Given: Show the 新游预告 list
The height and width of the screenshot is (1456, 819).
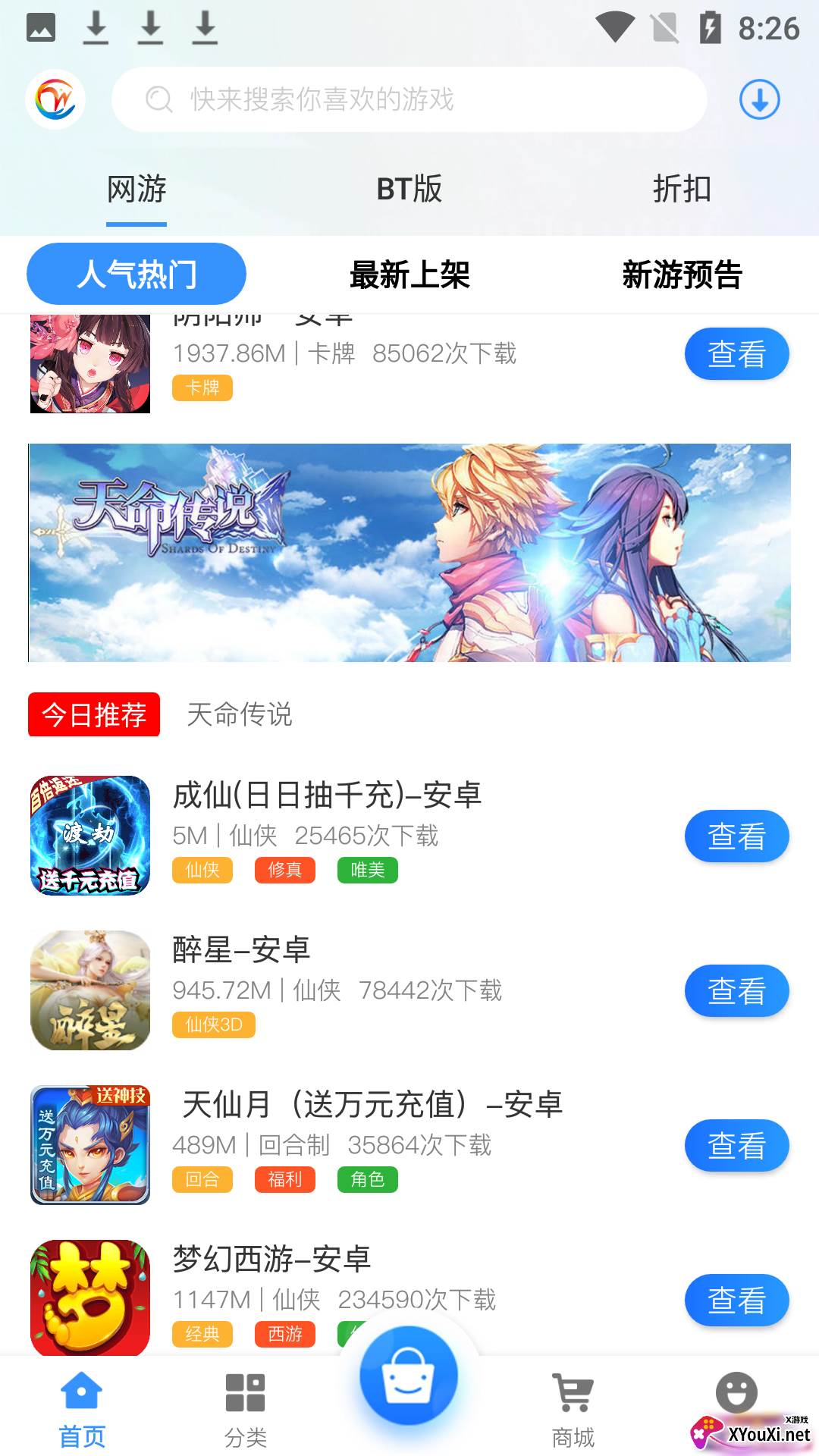Looking at the screenshot, I should 682,275.
